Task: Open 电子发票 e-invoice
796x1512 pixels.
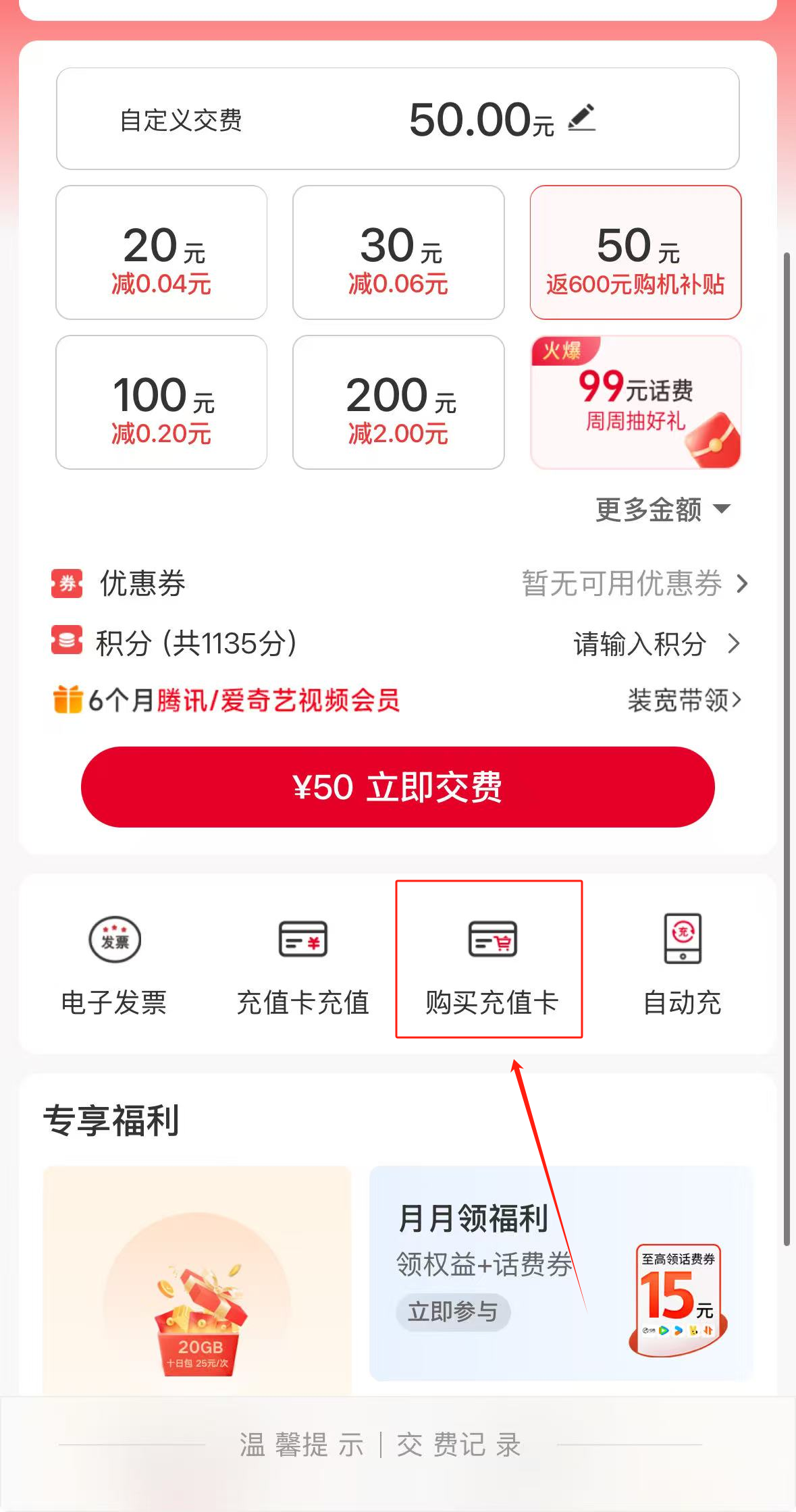Action: click(114, 964)
